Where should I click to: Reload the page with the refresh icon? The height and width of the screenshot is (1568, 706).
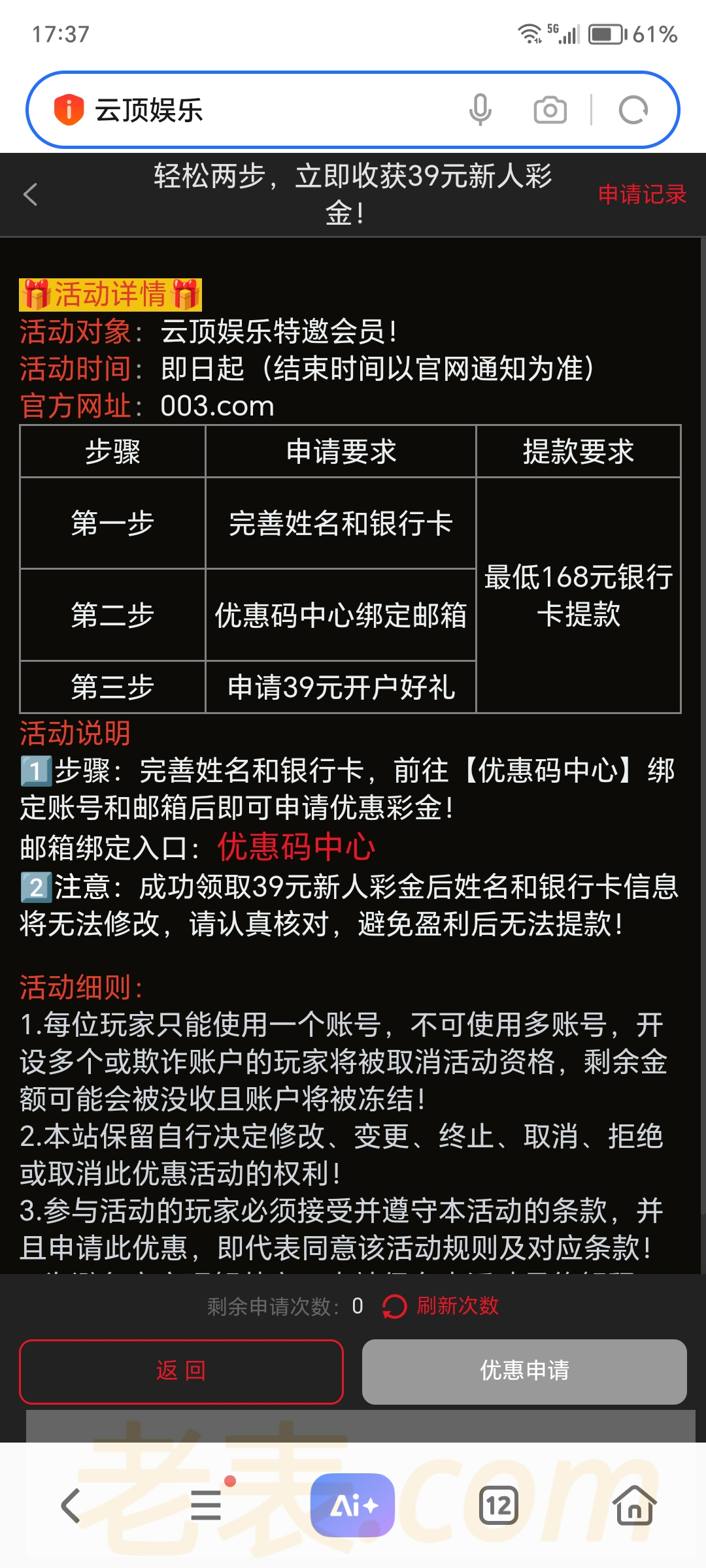(x=633, y=110)
